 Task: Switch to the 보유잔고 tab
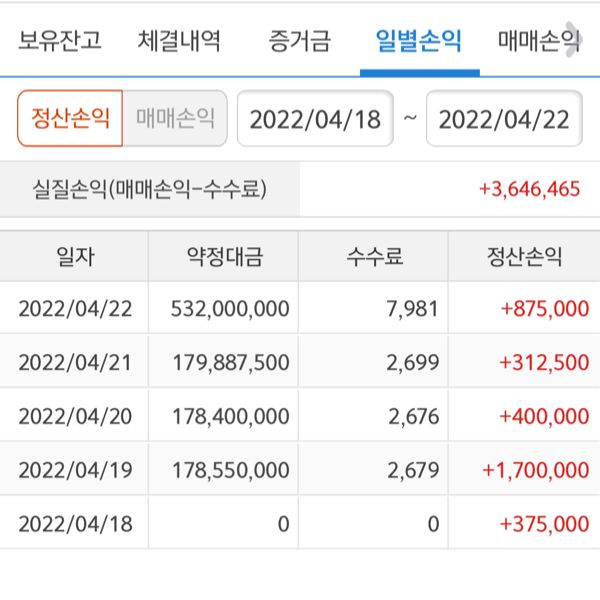coord(59,42)
